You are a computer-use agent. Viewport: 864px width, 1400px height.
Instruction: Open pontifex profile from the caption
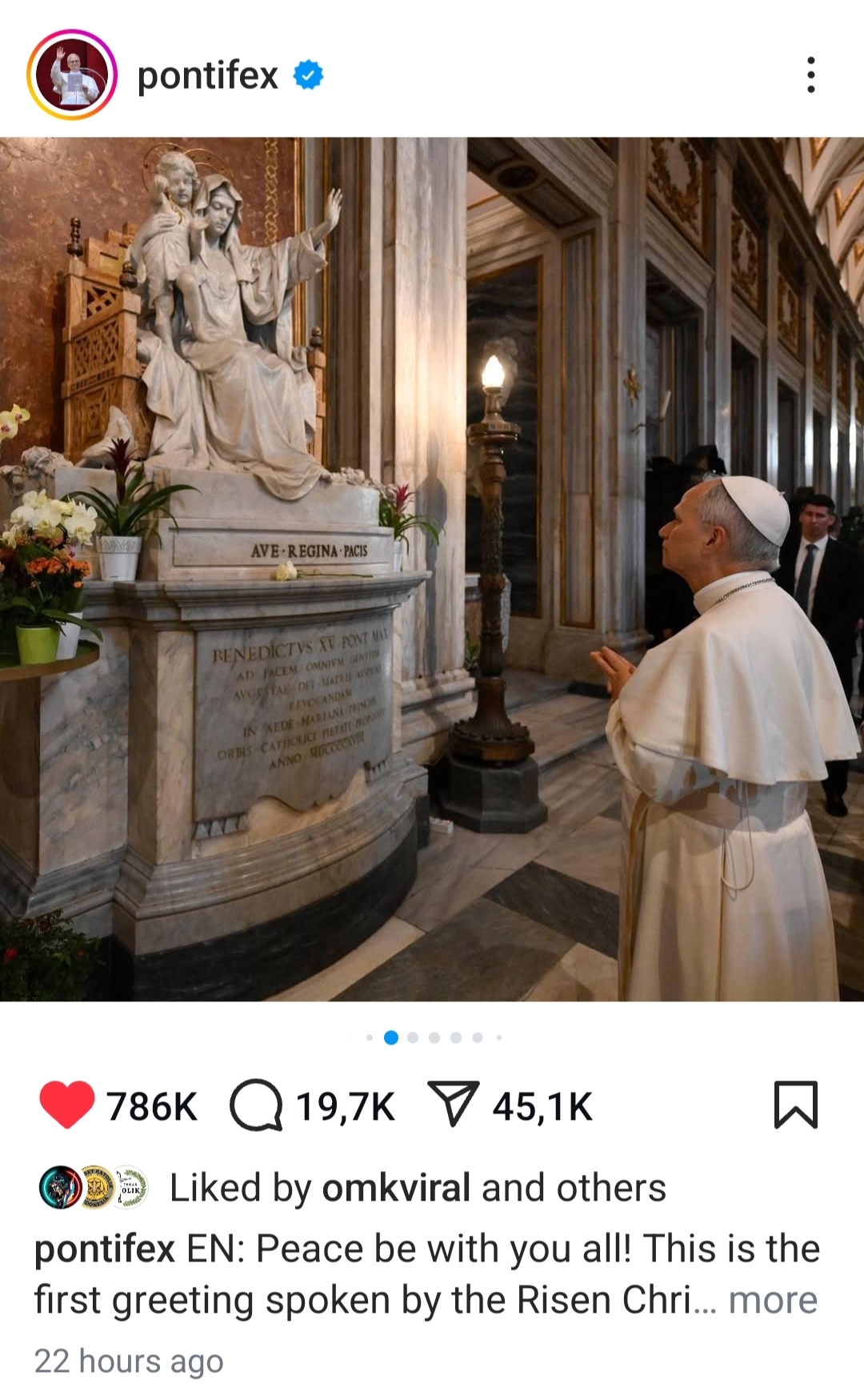click(105, 1249)
